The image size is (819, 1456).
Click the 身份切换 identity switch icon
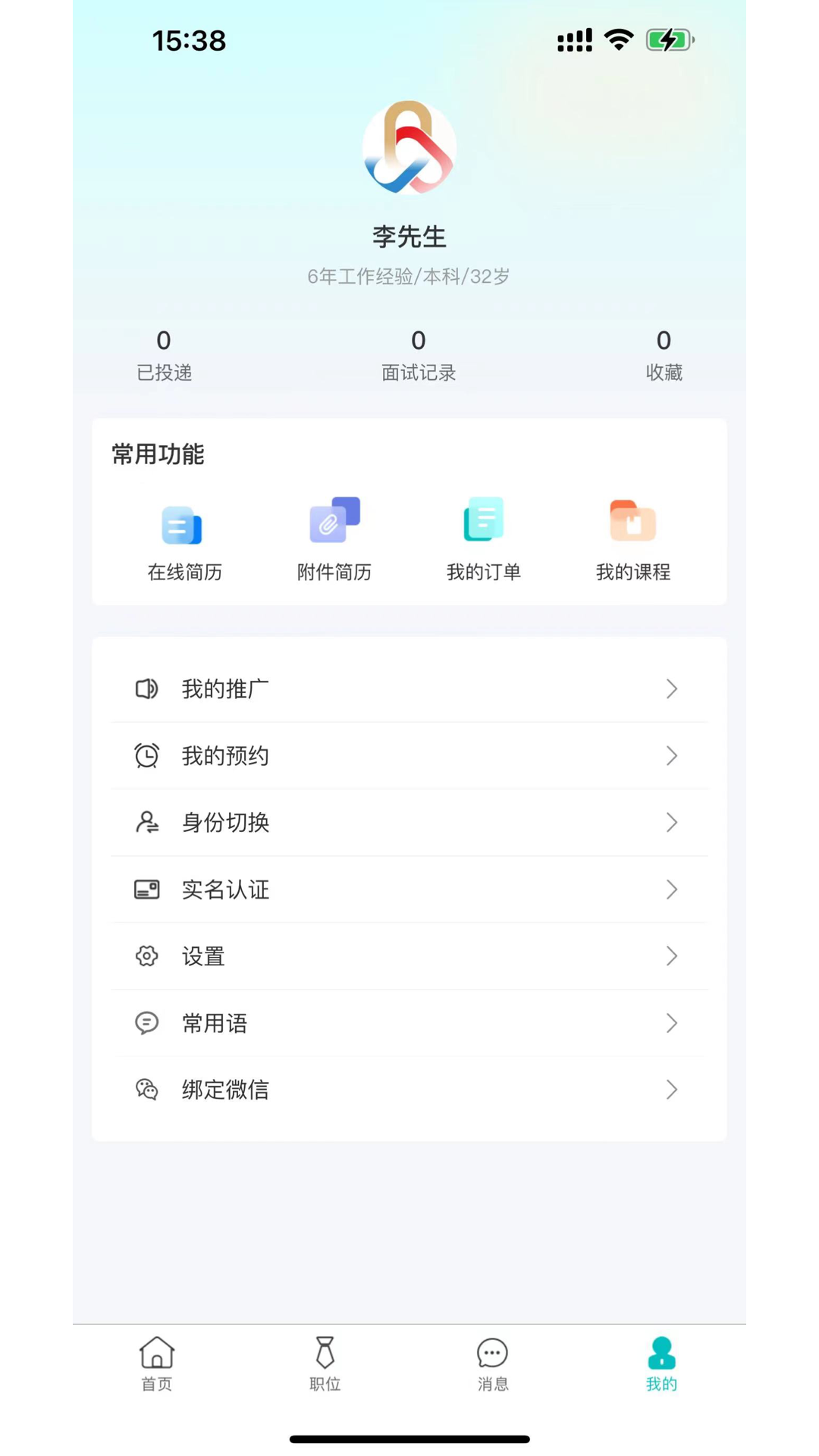tap(146, 822)
